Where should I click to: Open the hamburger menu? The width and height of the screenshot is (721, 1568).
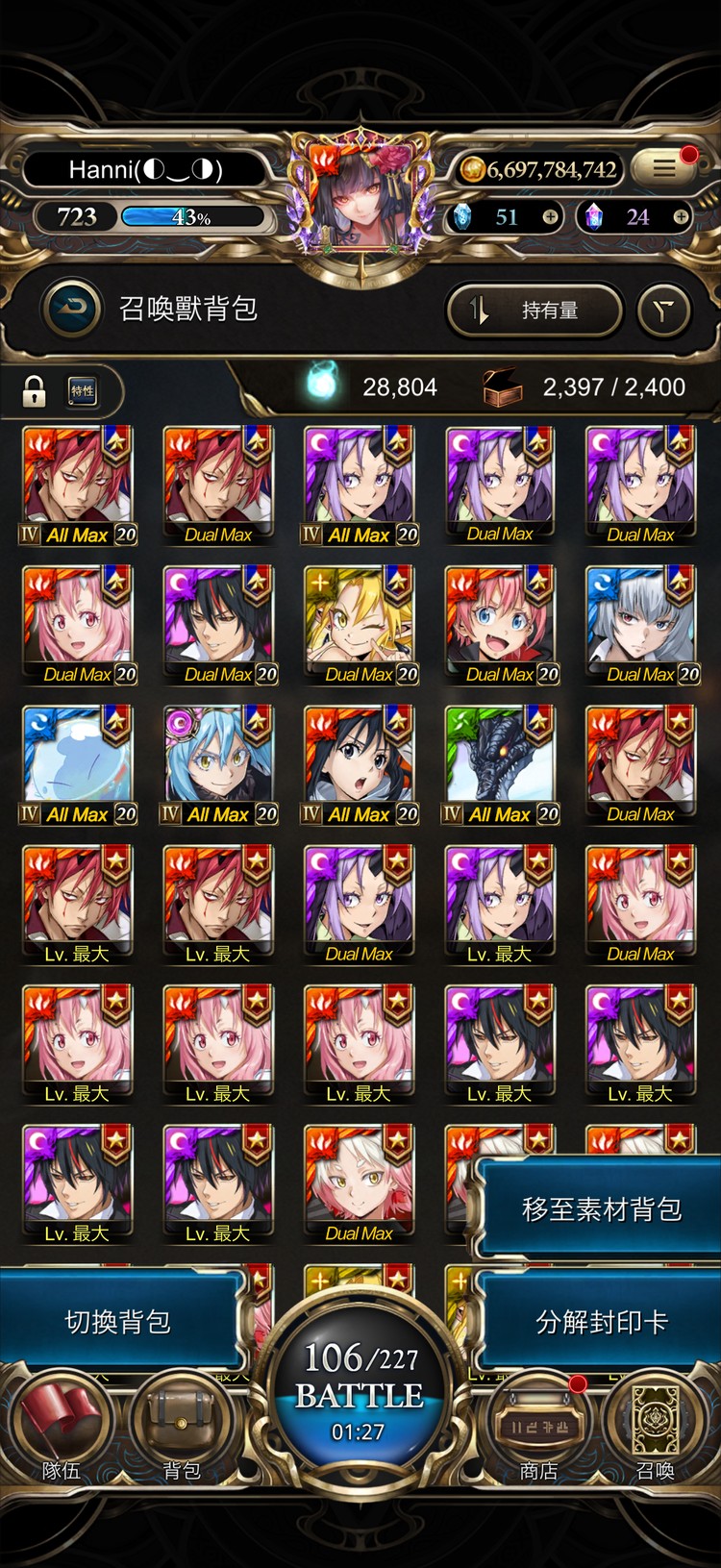click(x=664, y=168)
